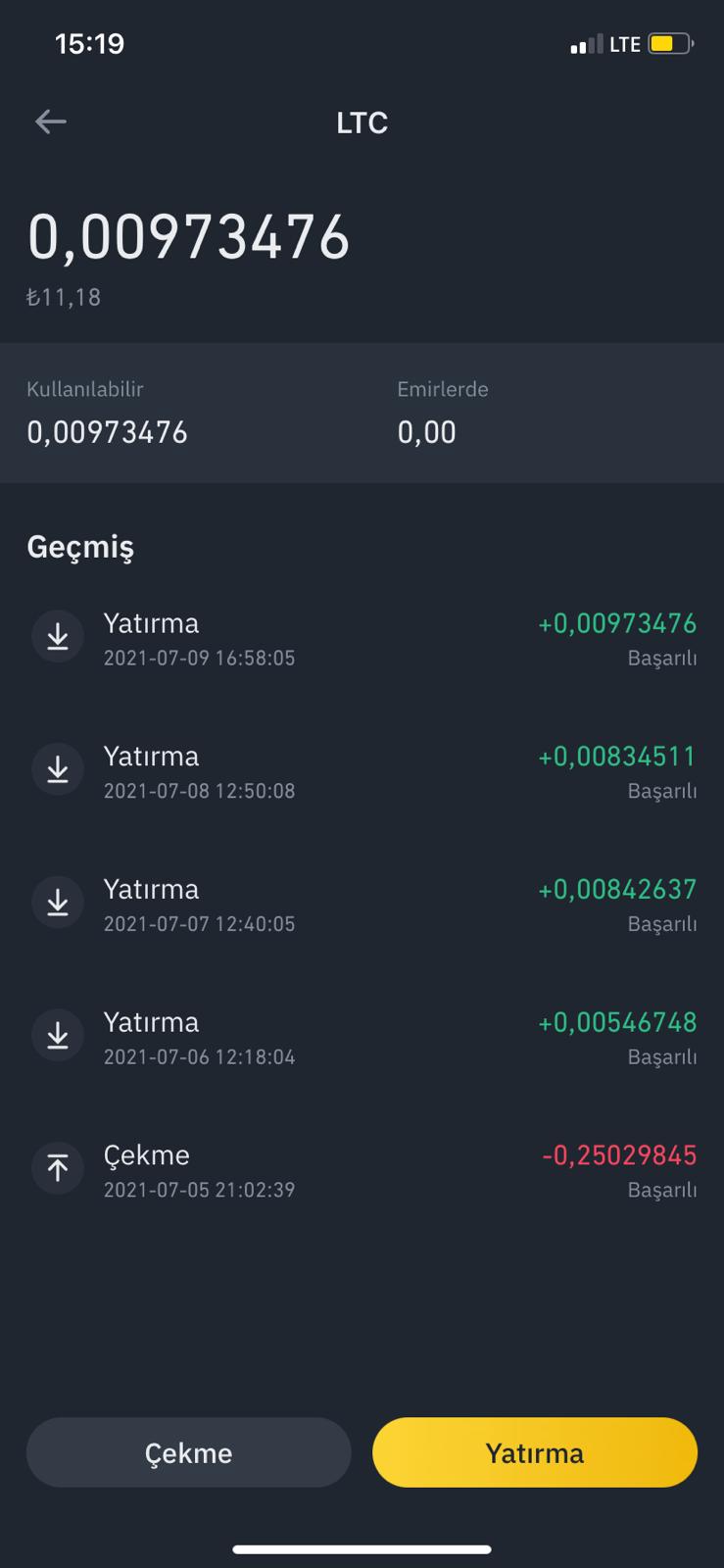Tap the yellow Yatırma button
The image size is (724, 1568).
pyautogui.click(x=535, y=1452)
